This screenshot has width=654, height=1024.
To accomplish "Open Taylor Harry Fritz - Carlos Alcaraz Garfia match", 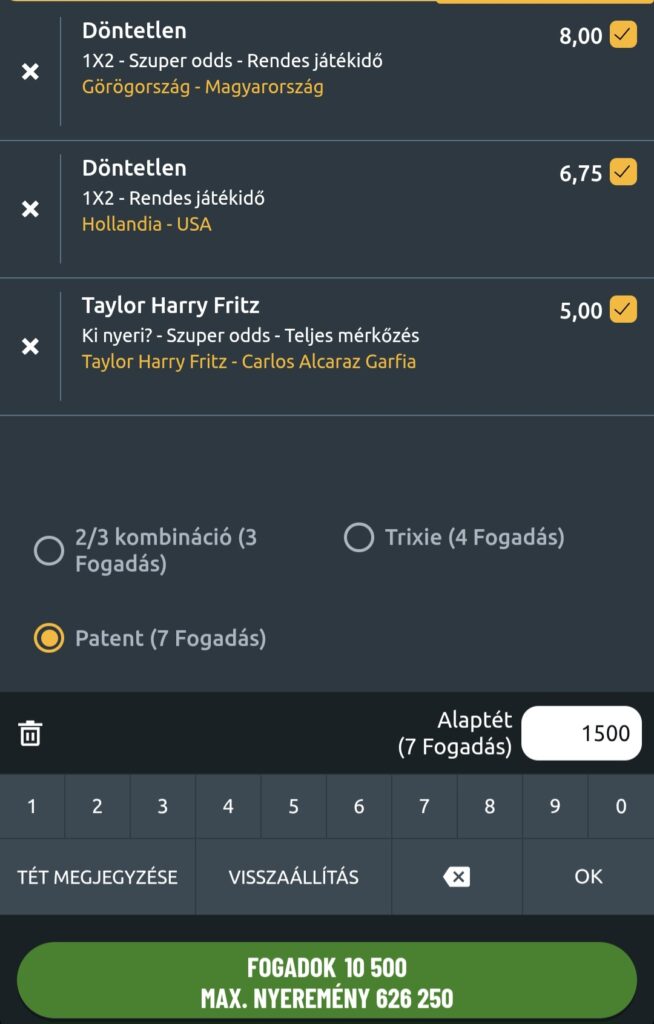I will [x=249, y=362].
